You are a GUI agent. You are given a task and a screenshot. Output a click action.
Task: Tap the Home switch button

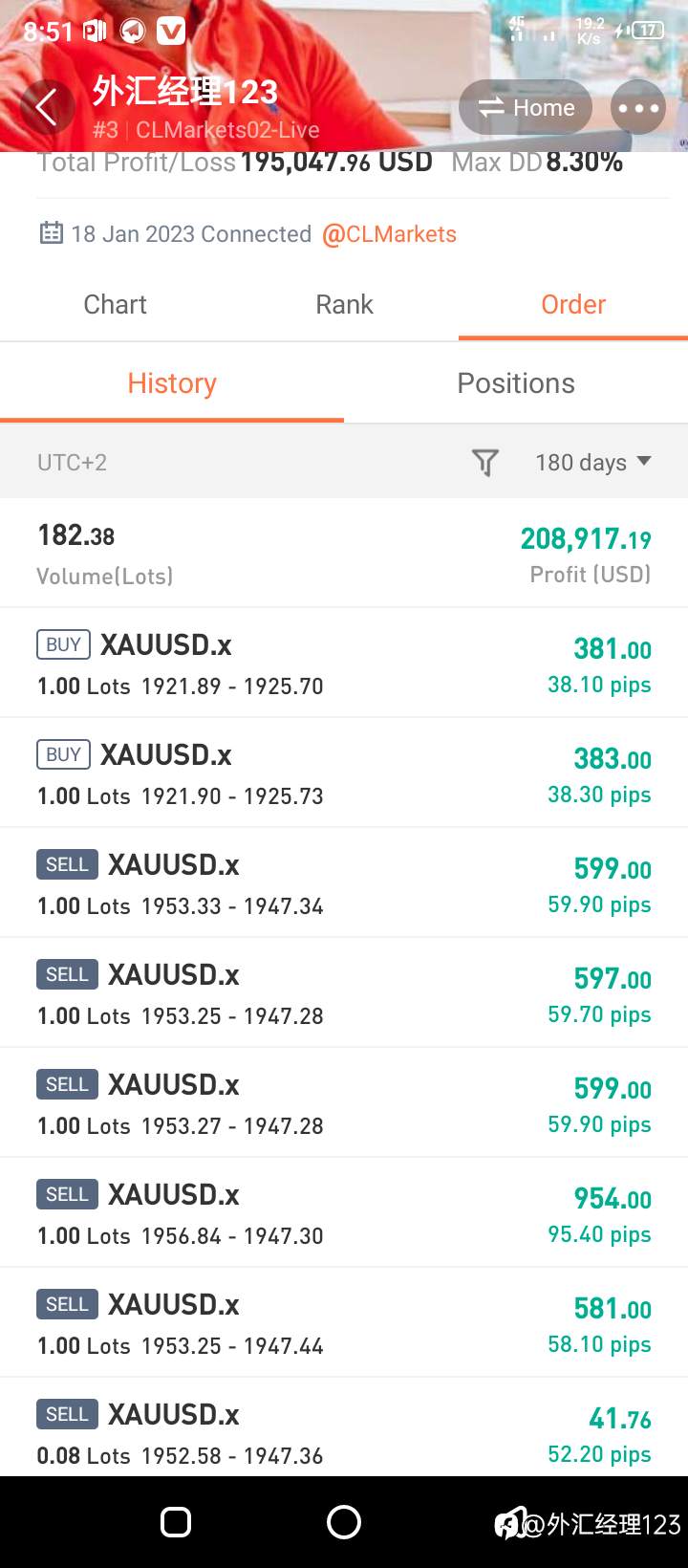[x=526, y=108]
